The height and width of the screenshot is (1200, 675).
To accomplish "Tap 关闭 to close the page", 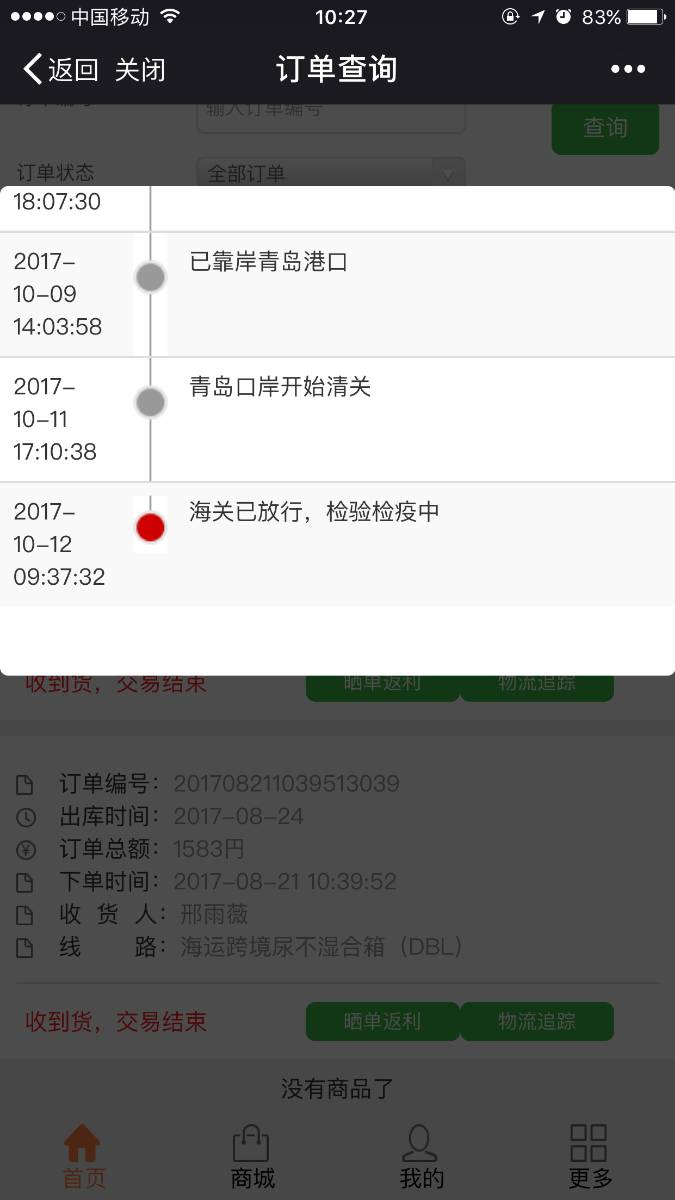I will pos(140,69).
